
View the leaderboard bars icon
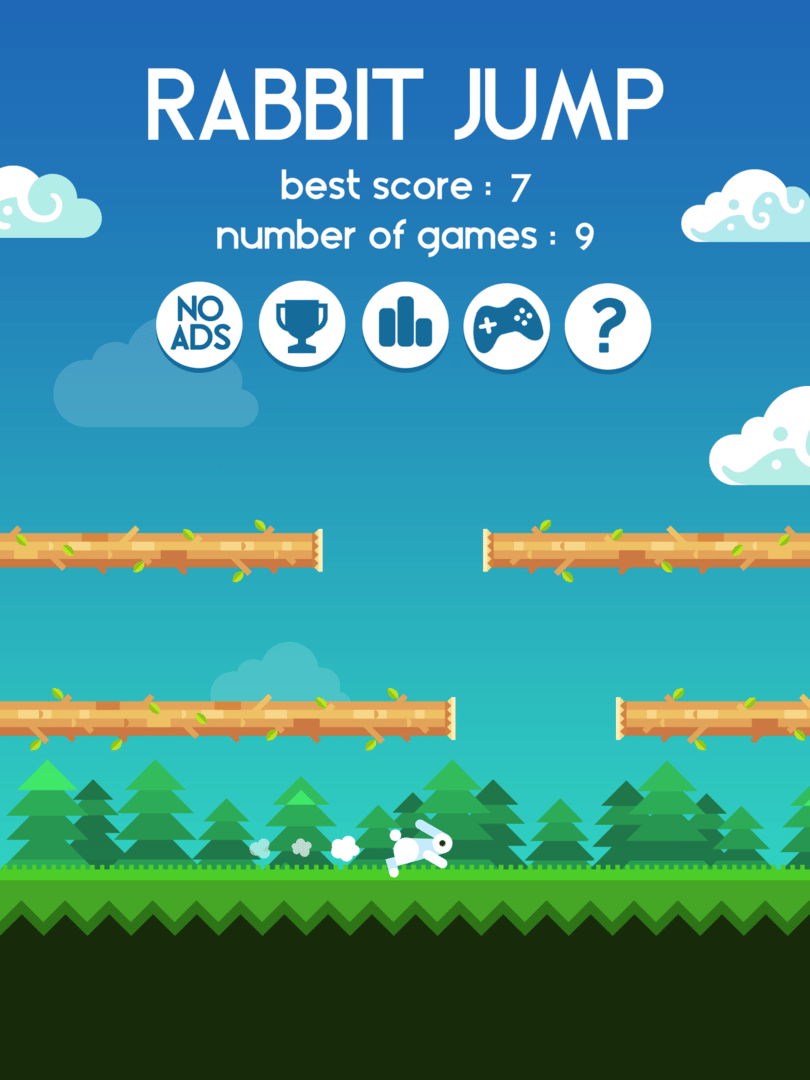pyautogui.click(x=405, y=325)
